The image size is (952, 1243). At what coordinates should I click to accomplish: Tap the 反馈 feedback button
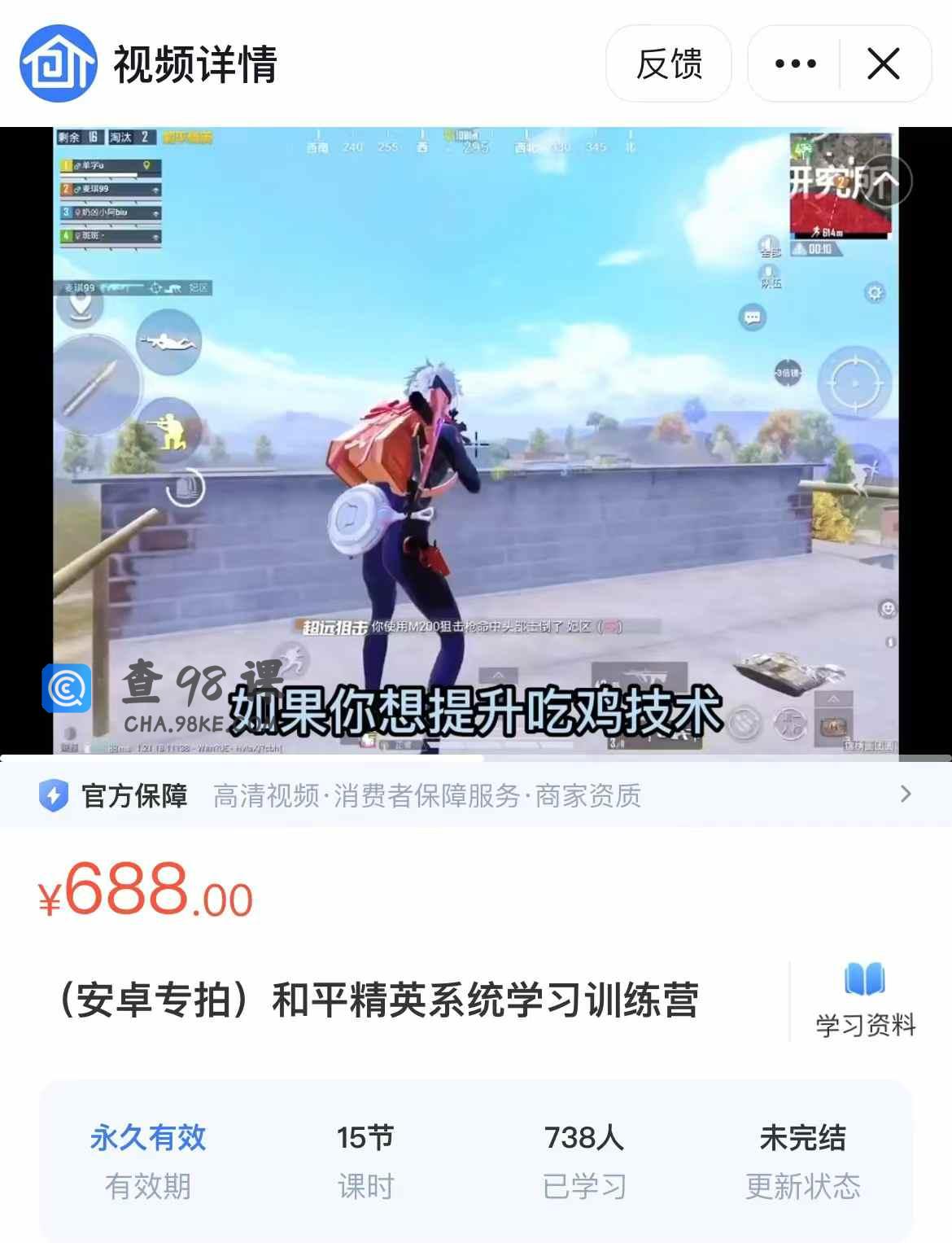click(668, 63)
